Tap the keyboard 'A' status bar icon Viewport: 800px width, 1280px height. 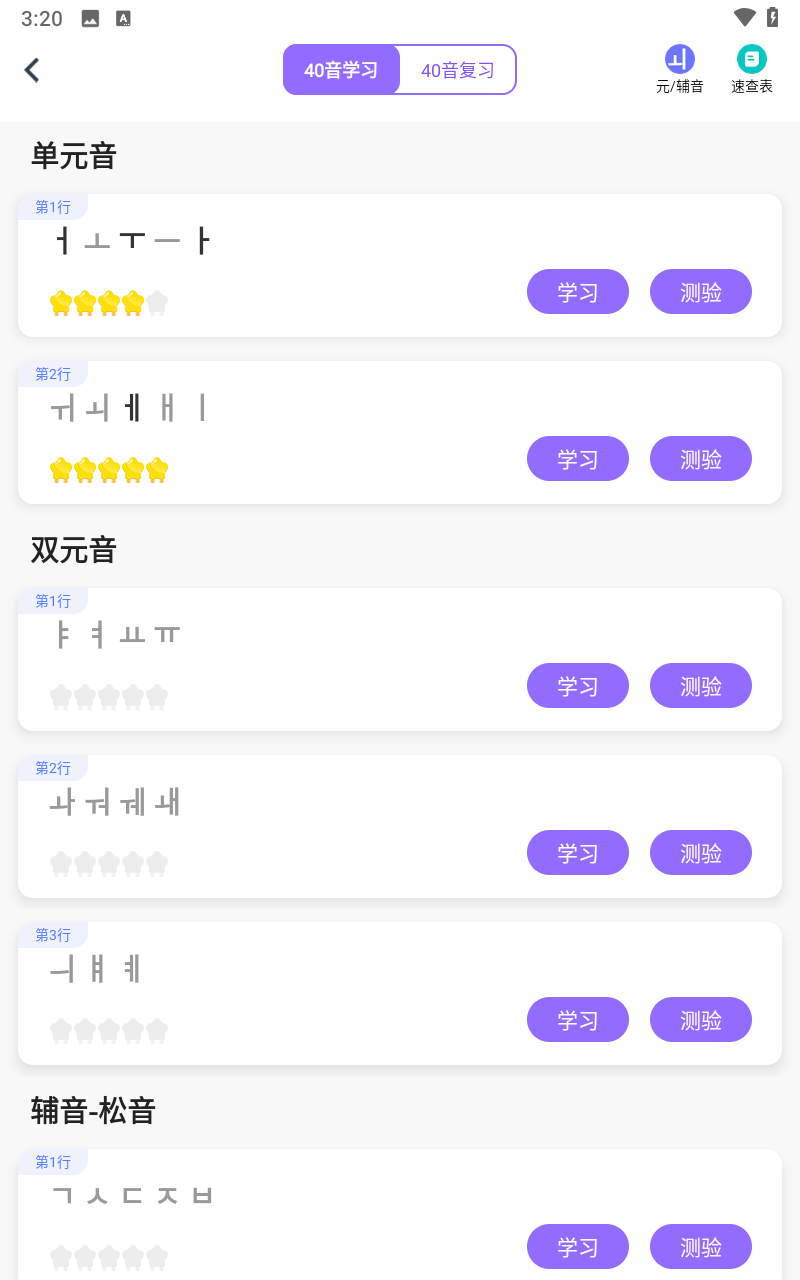point(123,17)
